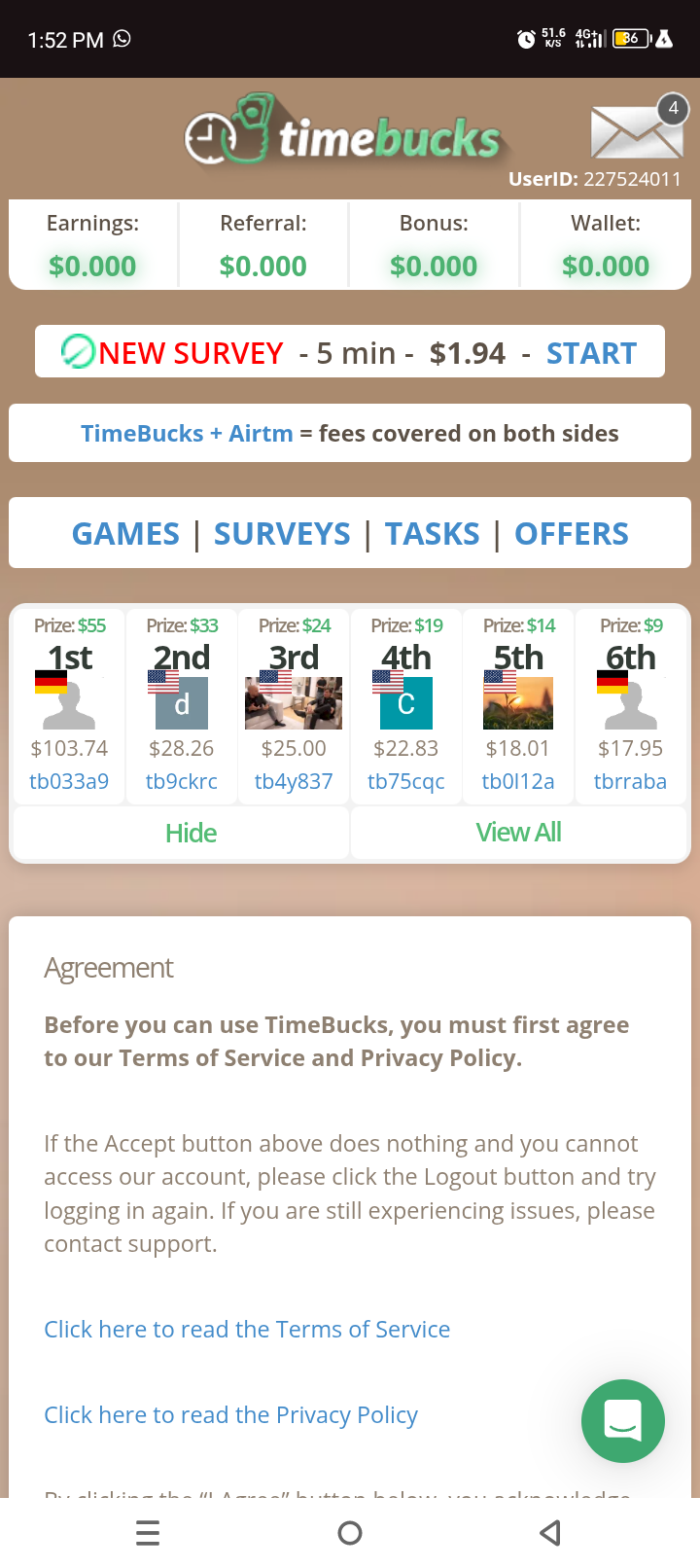Open 1st place user tb033a9
Viewport: 700px width, 1568px height.
[x=69, y=781]
